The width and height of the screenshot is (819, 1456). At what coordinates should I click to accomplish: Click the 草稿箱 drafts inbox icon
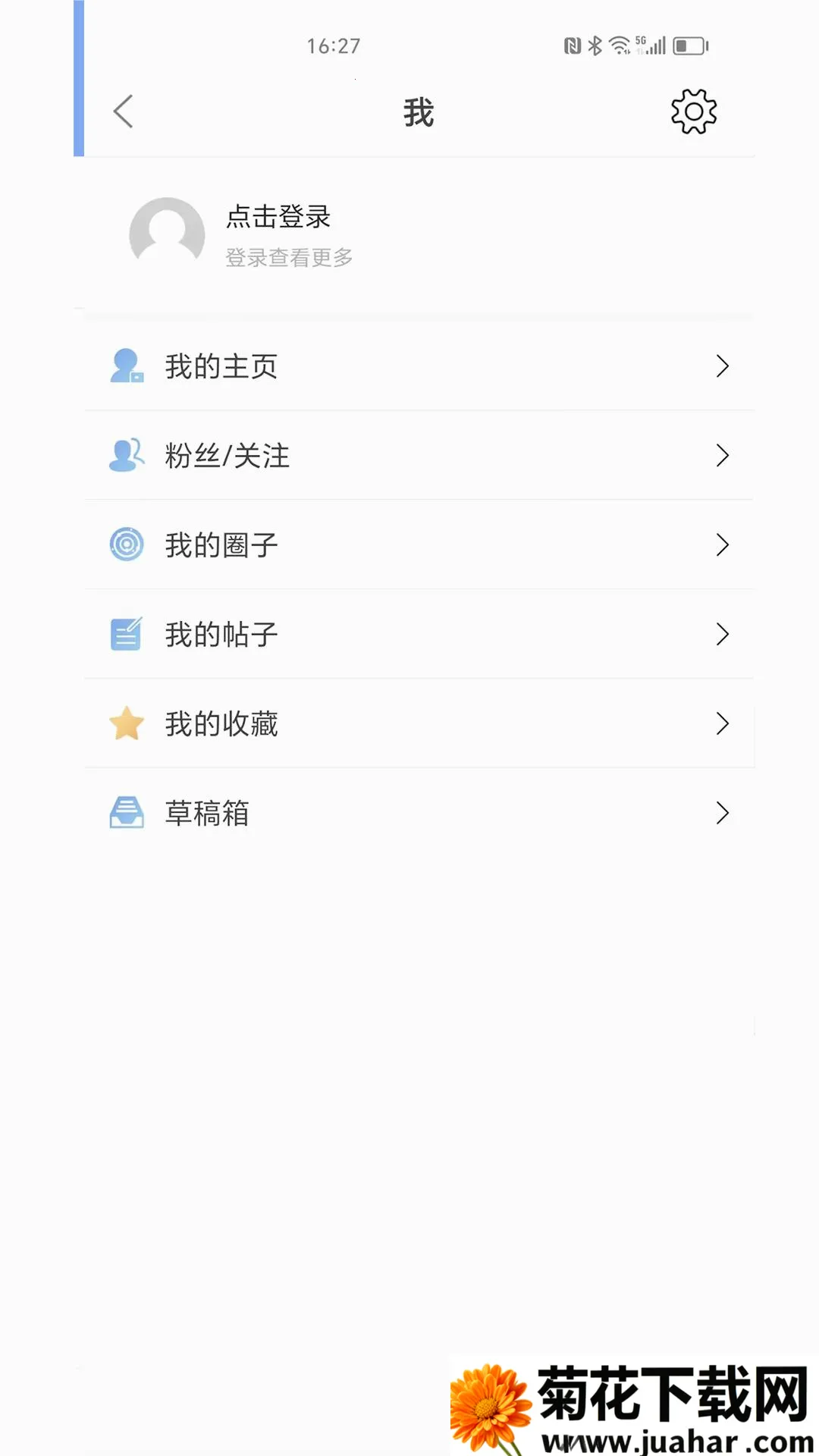[x=126, y=813]
